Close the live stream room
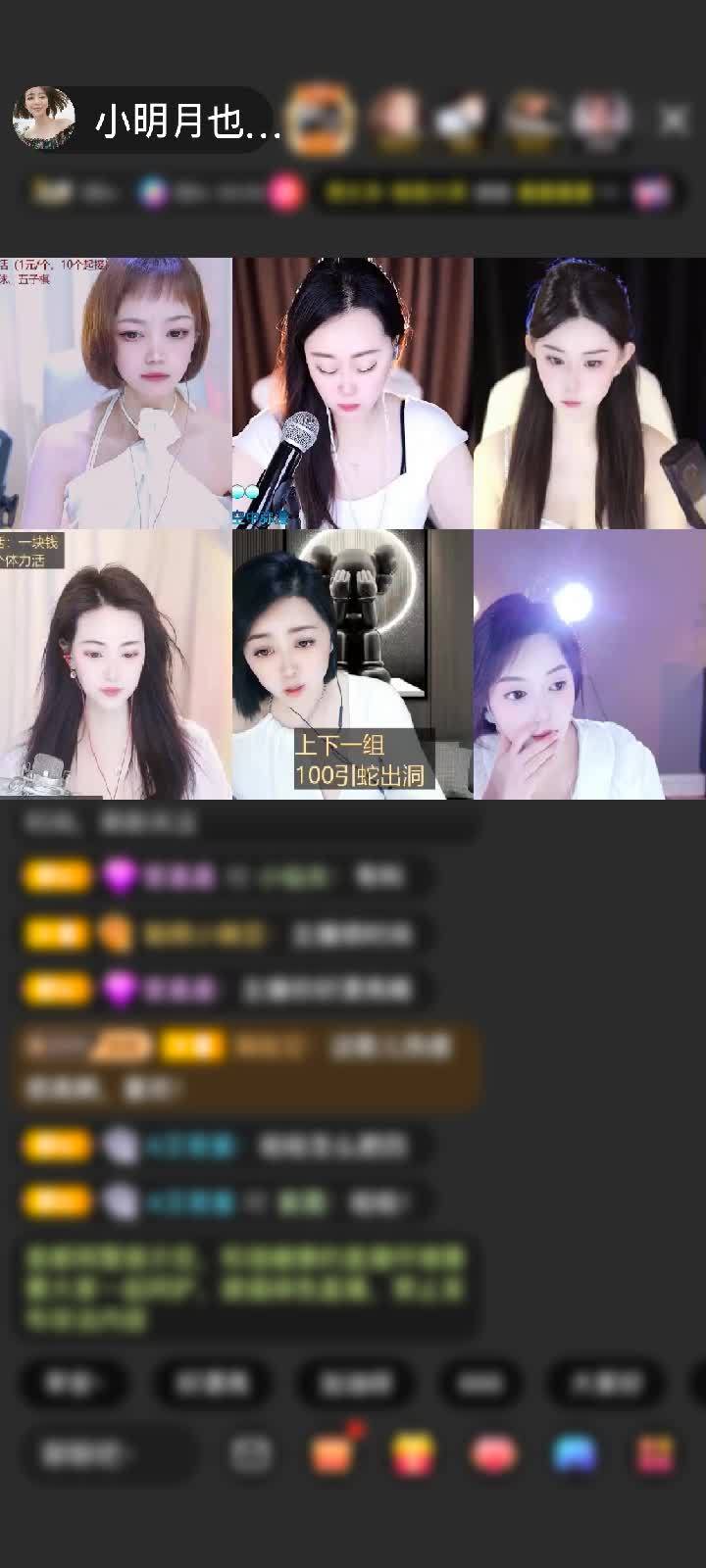 (674, 121)
